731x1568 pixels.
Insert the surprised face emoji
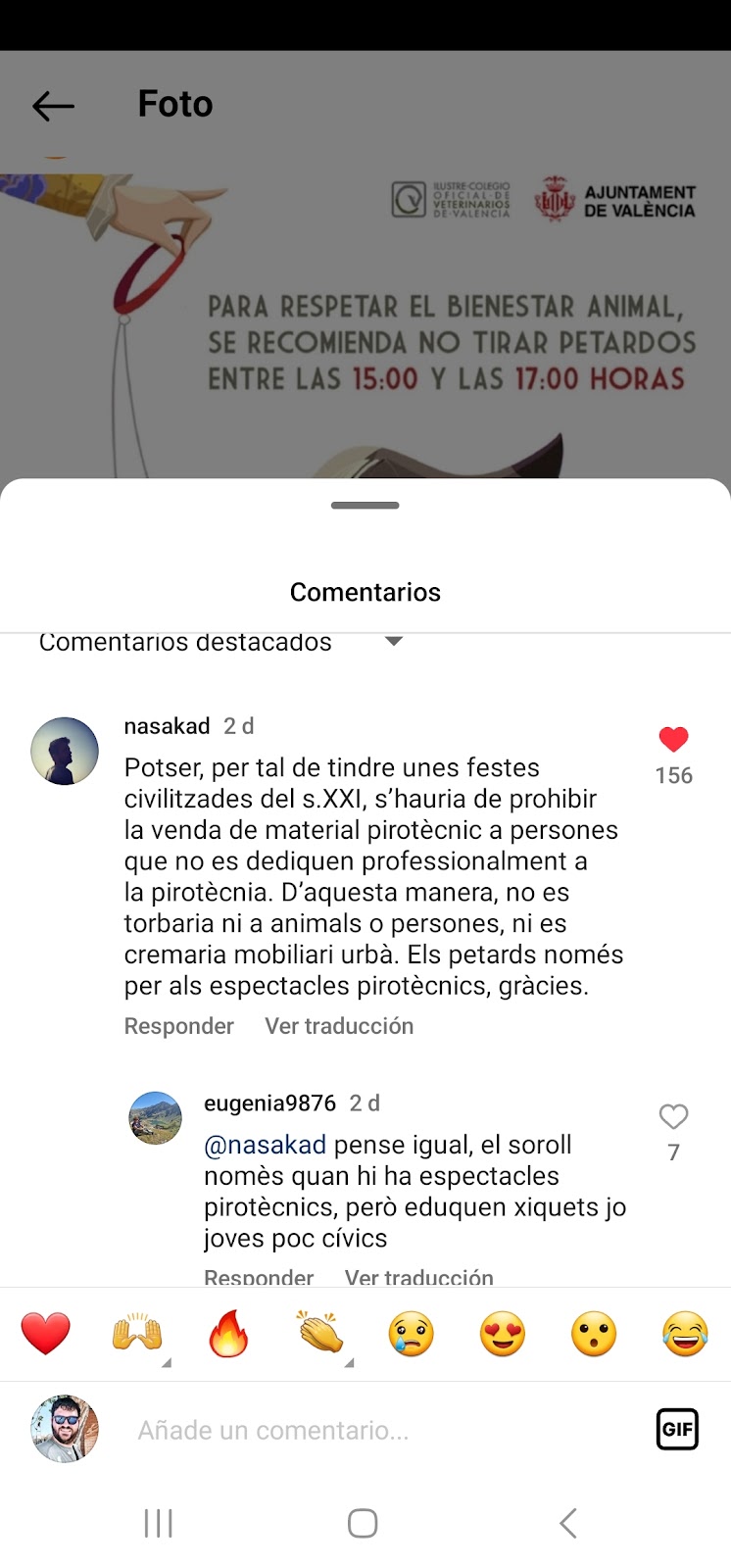[594, 1334]
